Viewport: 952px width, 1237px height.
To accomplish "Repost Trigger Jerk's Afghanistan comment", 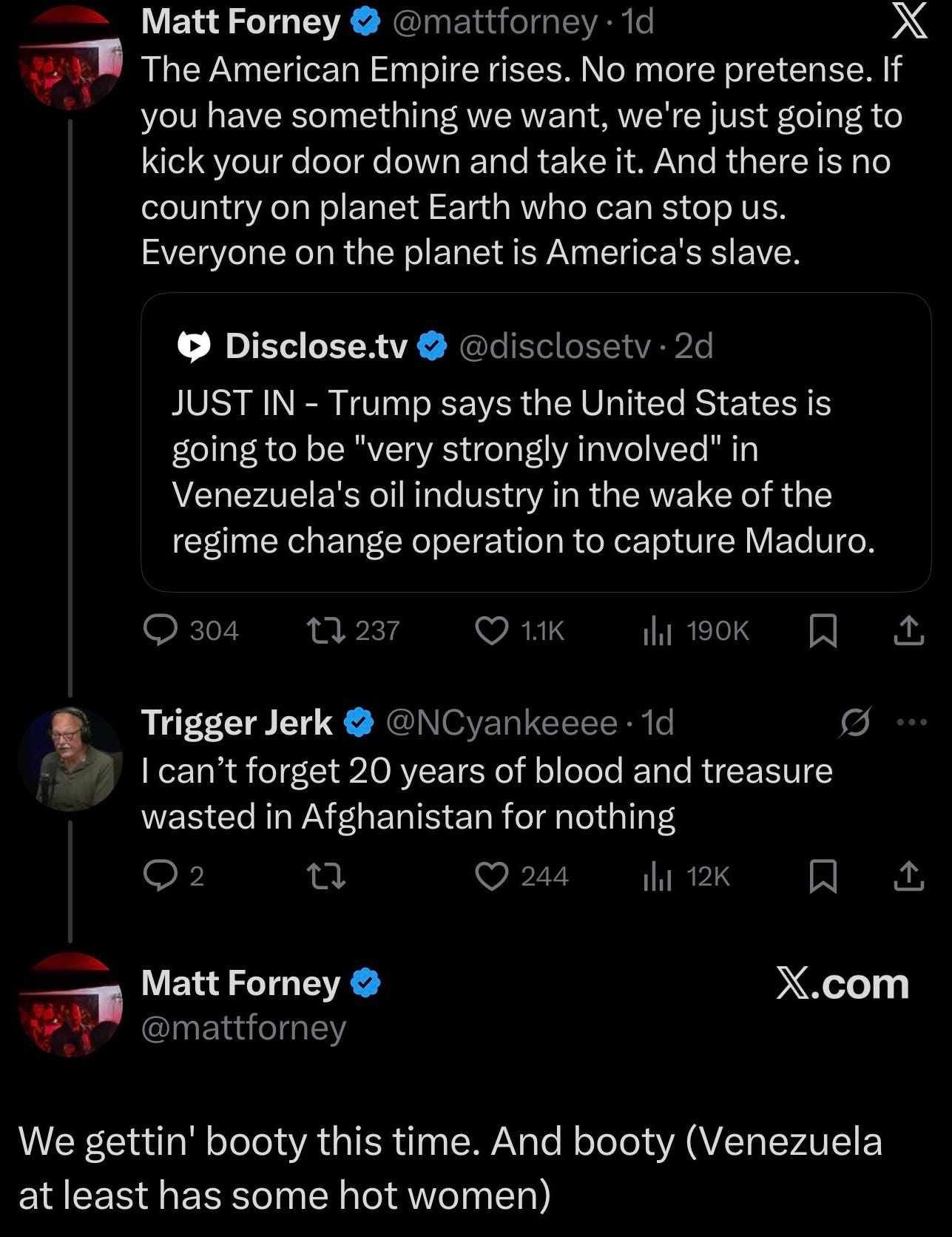I will (325, 877).
